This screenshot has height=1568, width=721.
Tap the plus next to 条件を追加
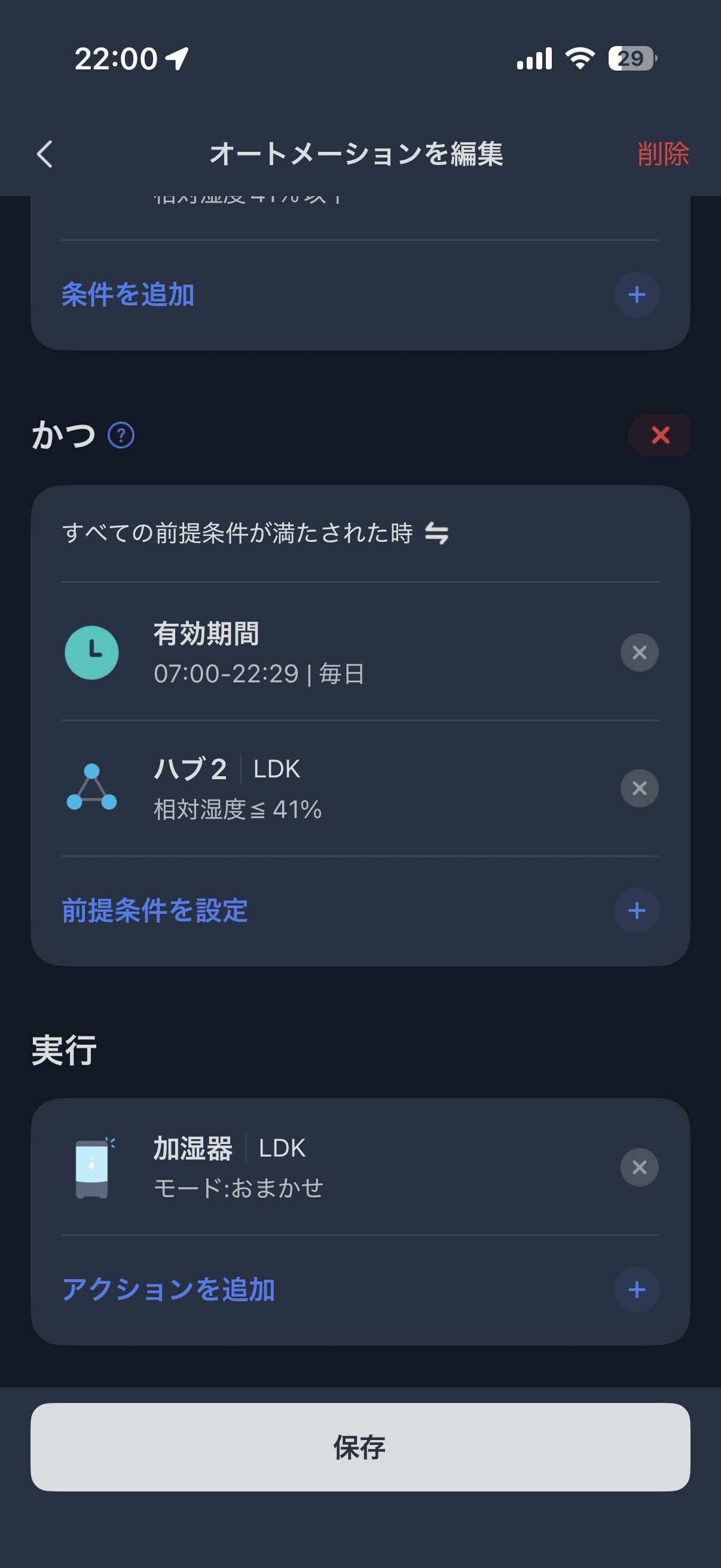click(x=637, y=295)
